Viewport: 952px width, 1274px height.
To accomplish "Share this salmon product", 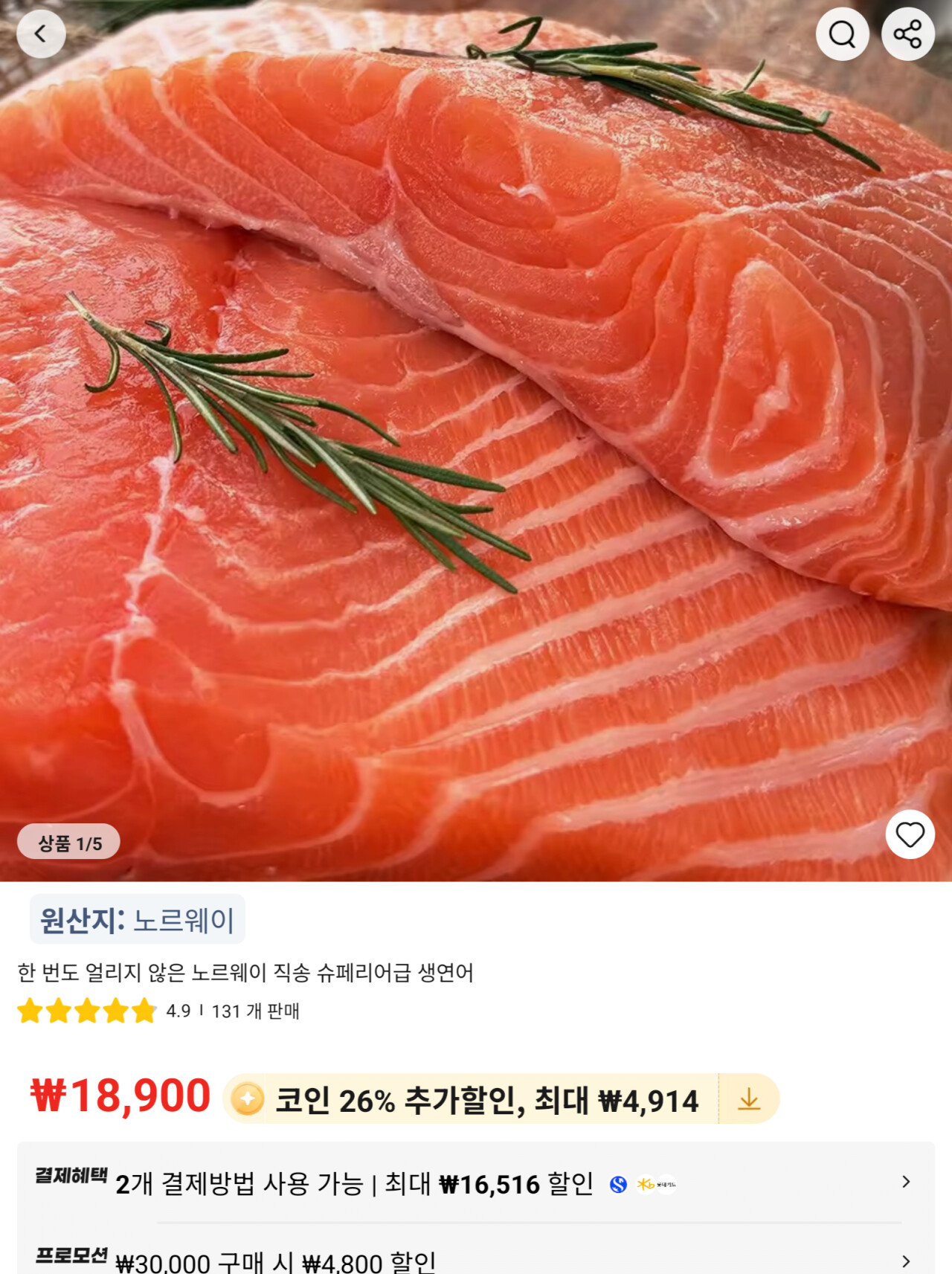I will tap(907, 34).
